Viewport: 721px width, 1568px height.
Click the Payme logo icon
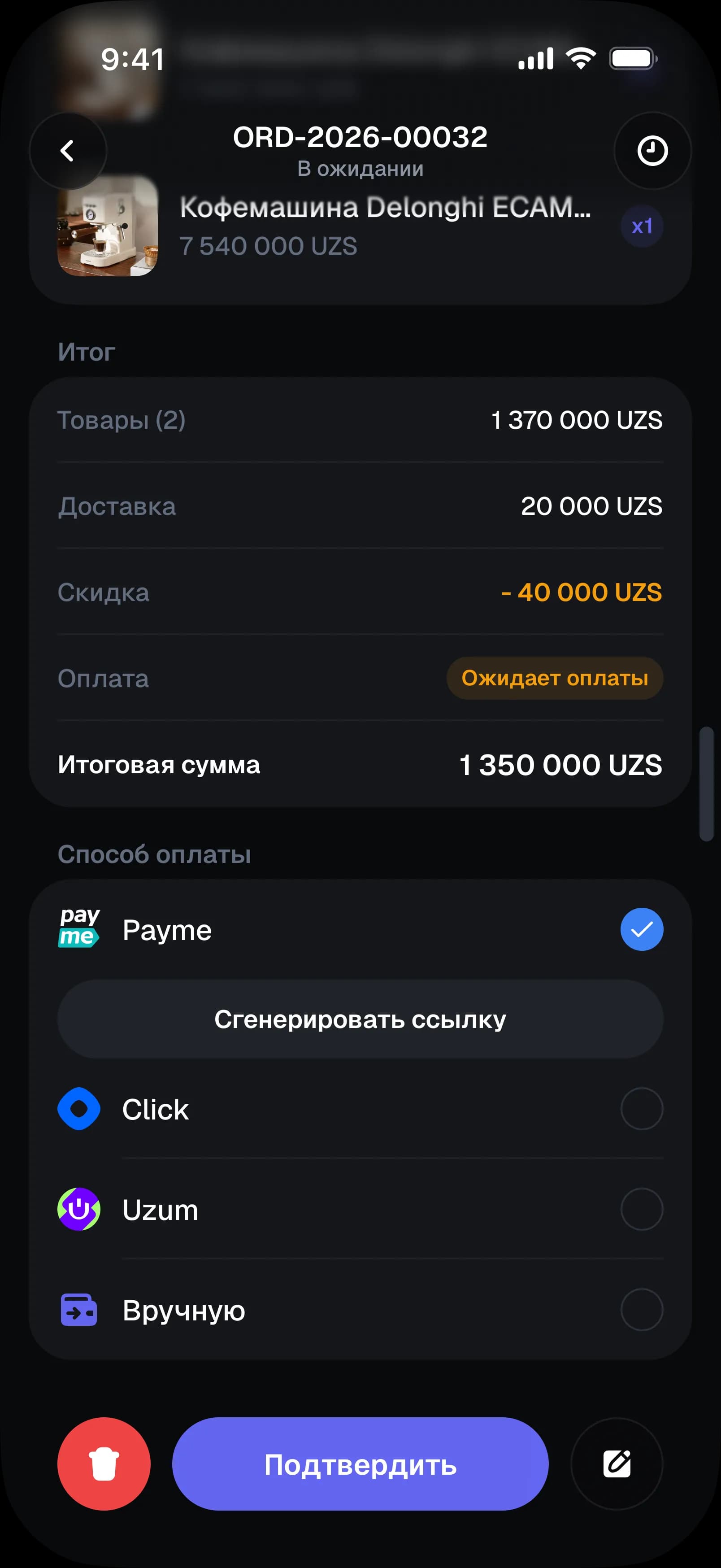80,929
